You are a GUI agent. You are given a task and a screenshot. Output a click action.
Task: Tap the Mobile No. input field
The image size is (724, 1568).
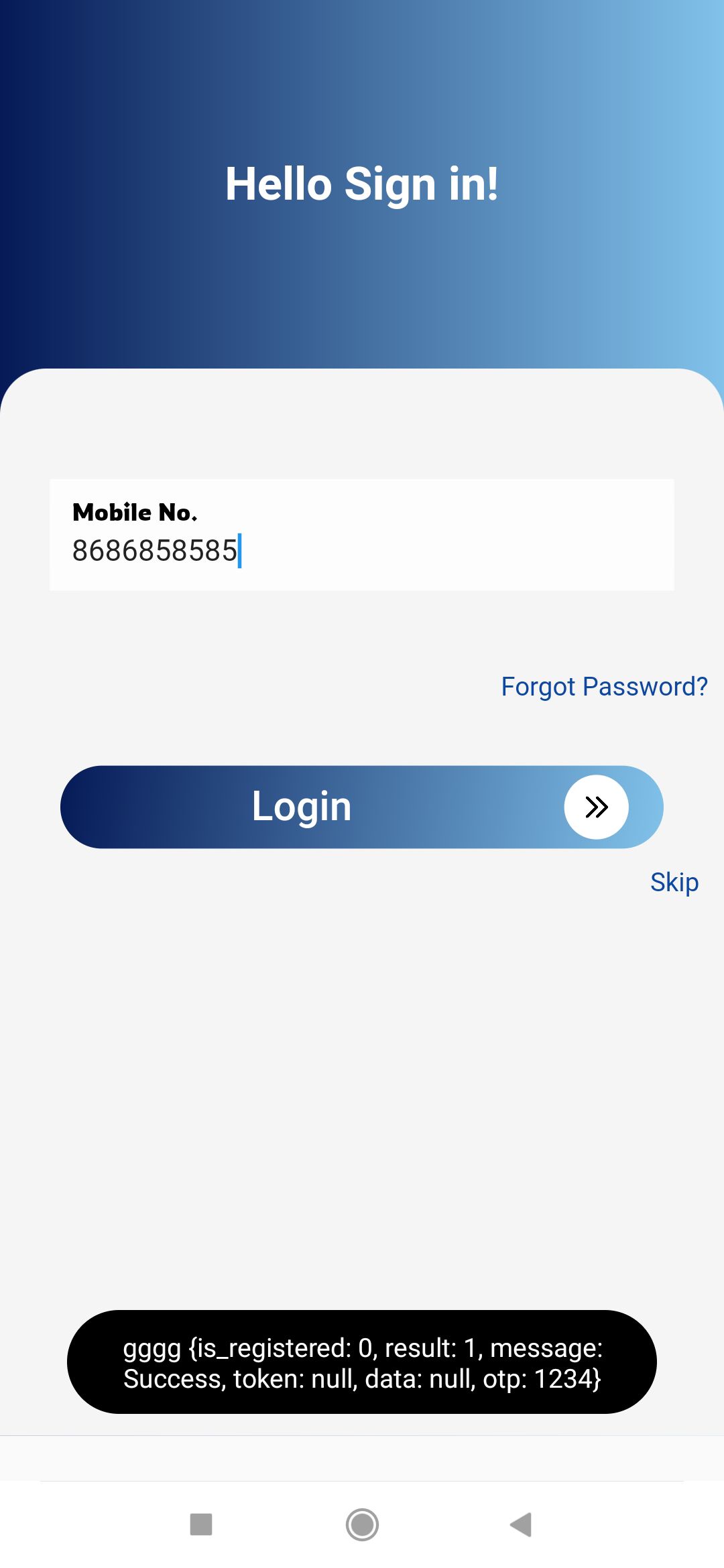pos(362,535)
